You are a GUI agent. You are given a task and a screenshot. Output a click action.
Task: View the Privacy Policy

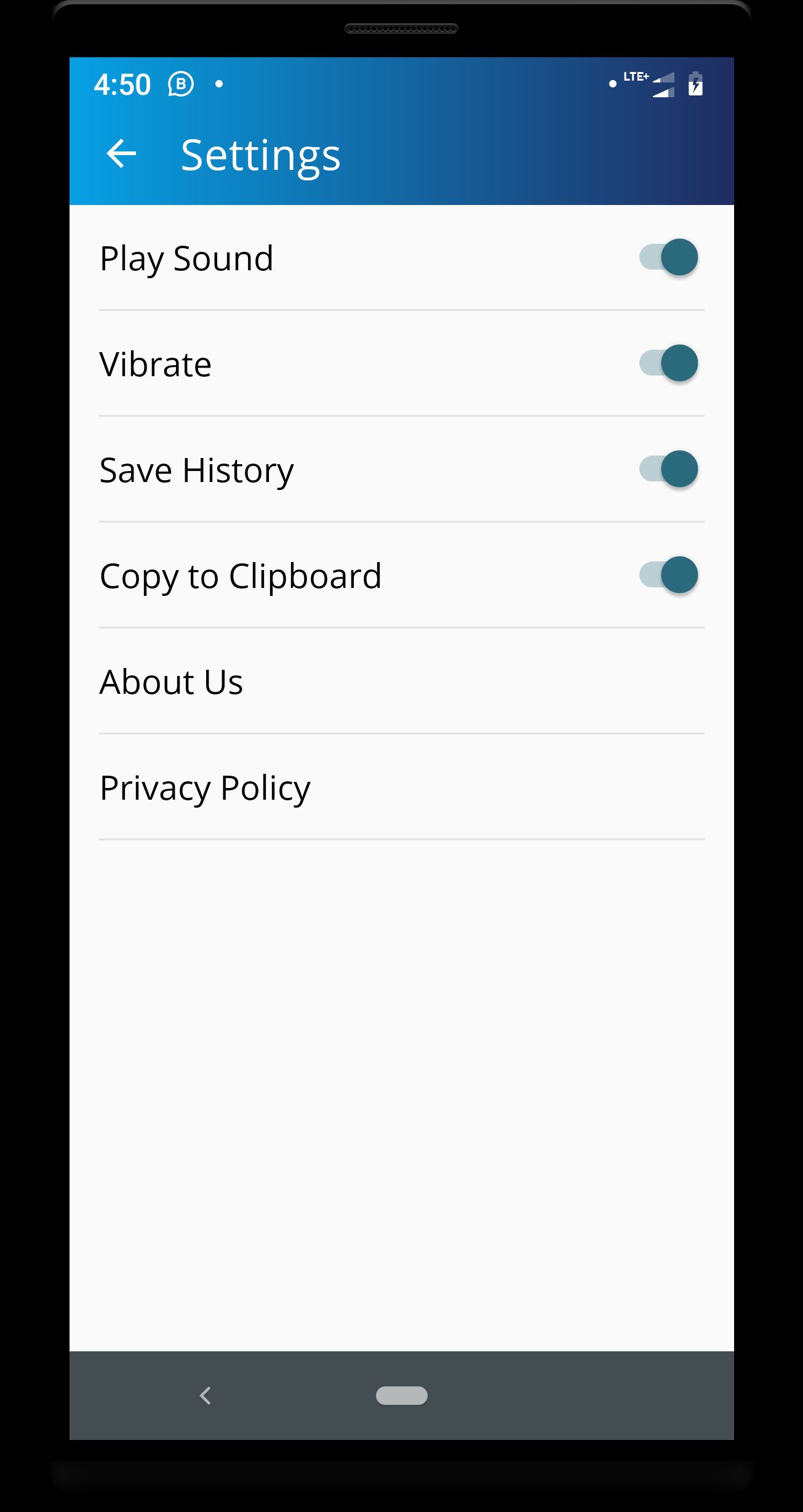click(205, 787)
